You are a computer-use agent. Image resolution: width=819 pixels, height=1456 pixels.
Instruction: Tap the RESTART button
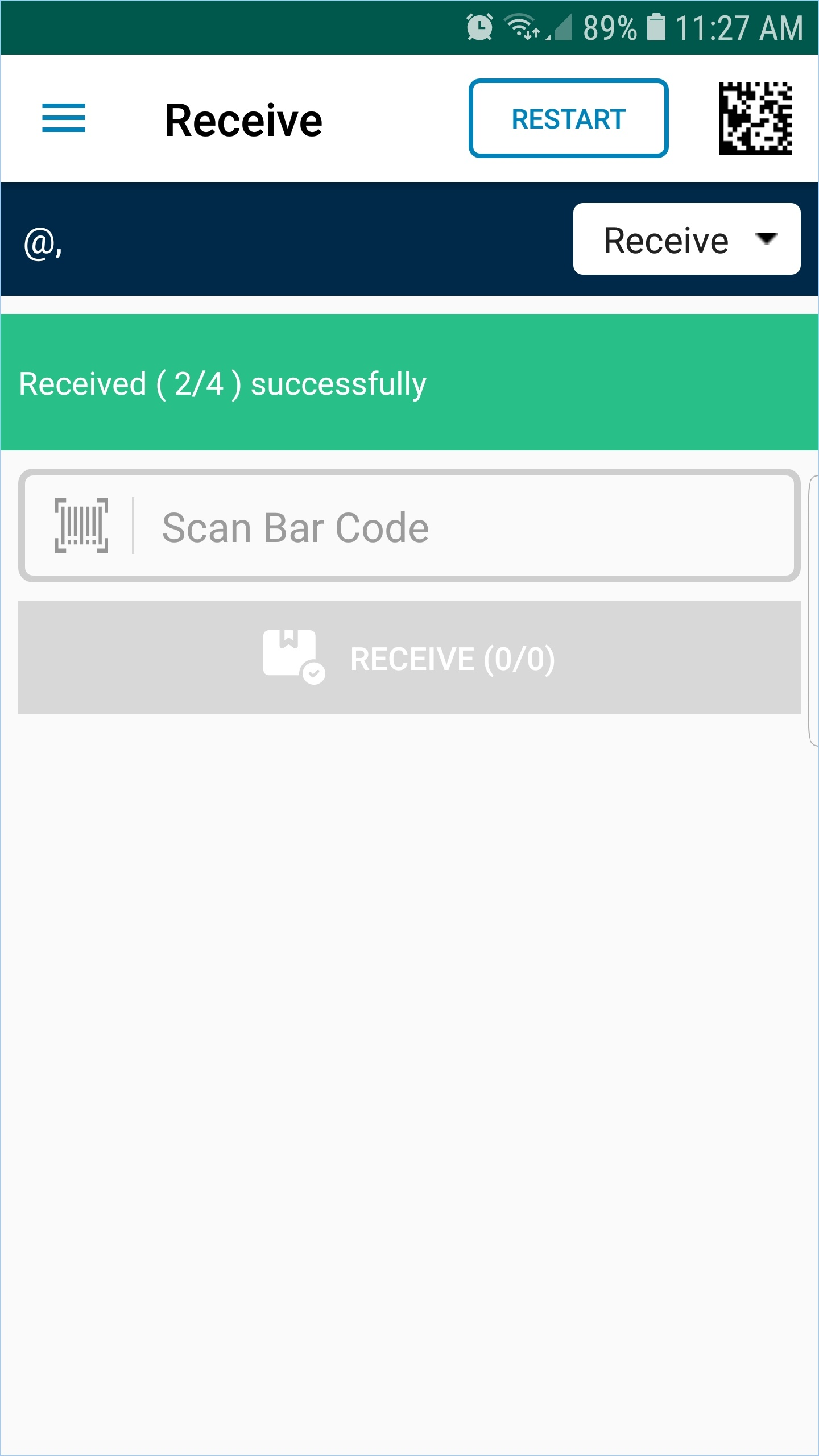[568, 118]
